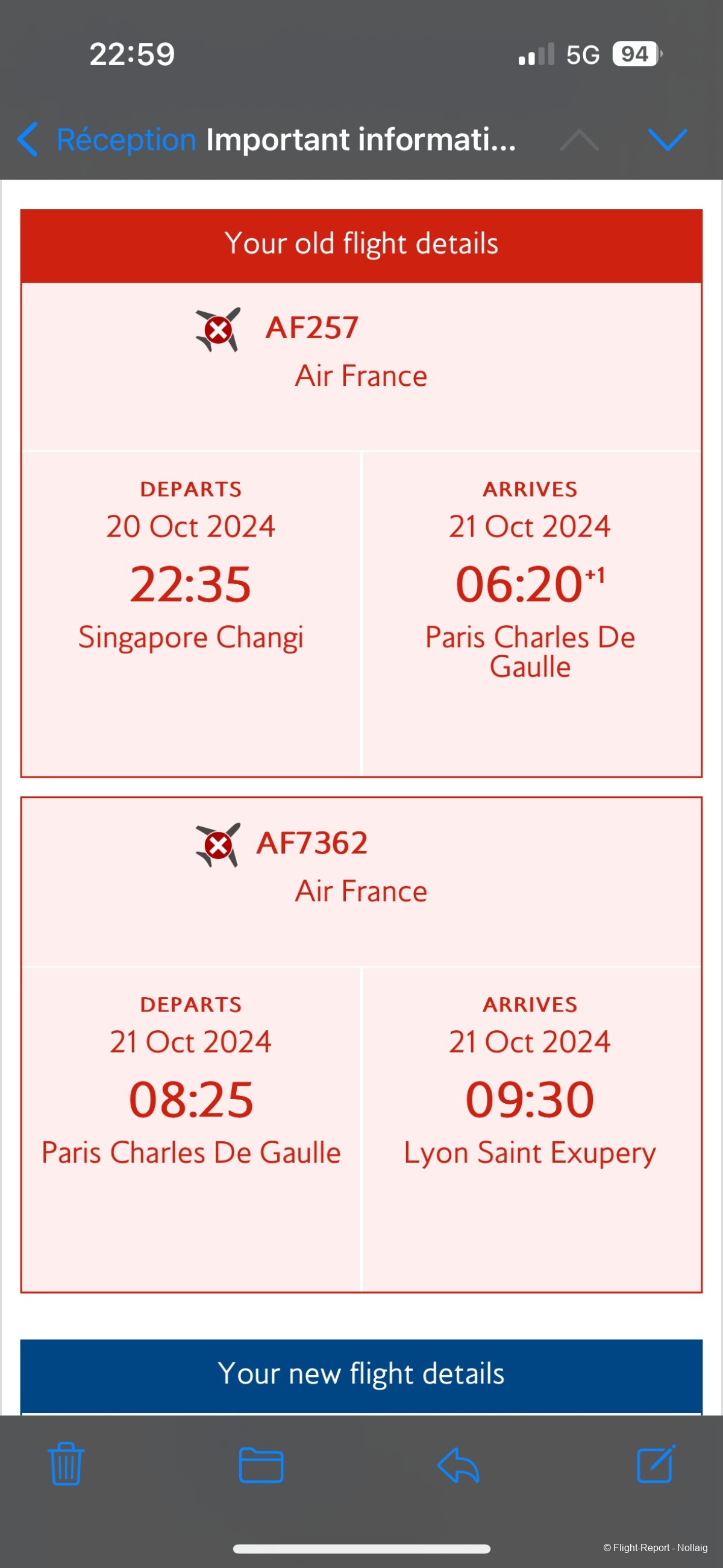Viewport: 723px width, 1568px height.
Task: Jump to the next email with down arrow
Action: (x=667, y=139)
